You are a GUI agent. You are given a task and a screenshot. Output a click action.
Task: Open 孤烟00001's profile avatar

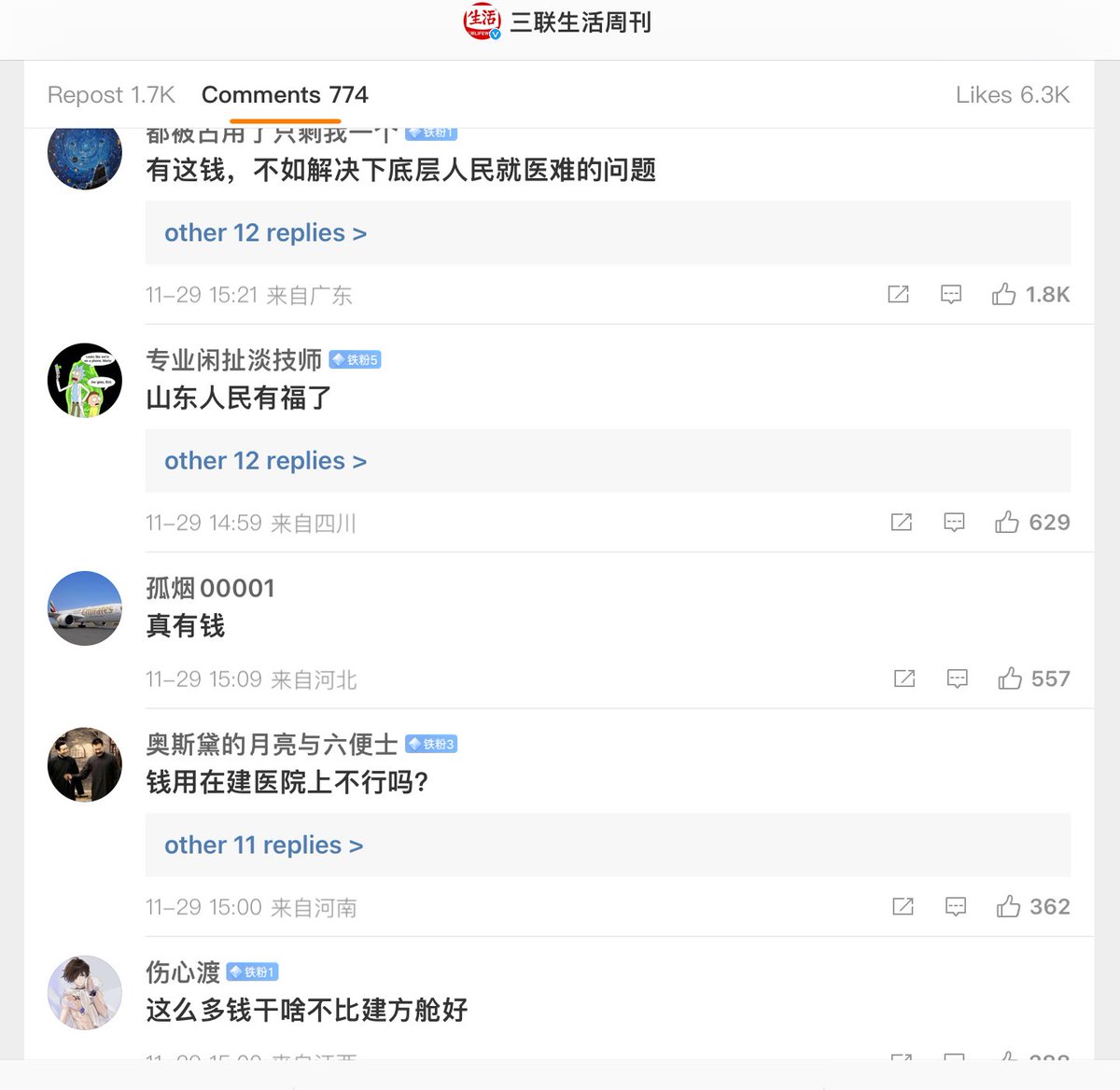[85, 608]
